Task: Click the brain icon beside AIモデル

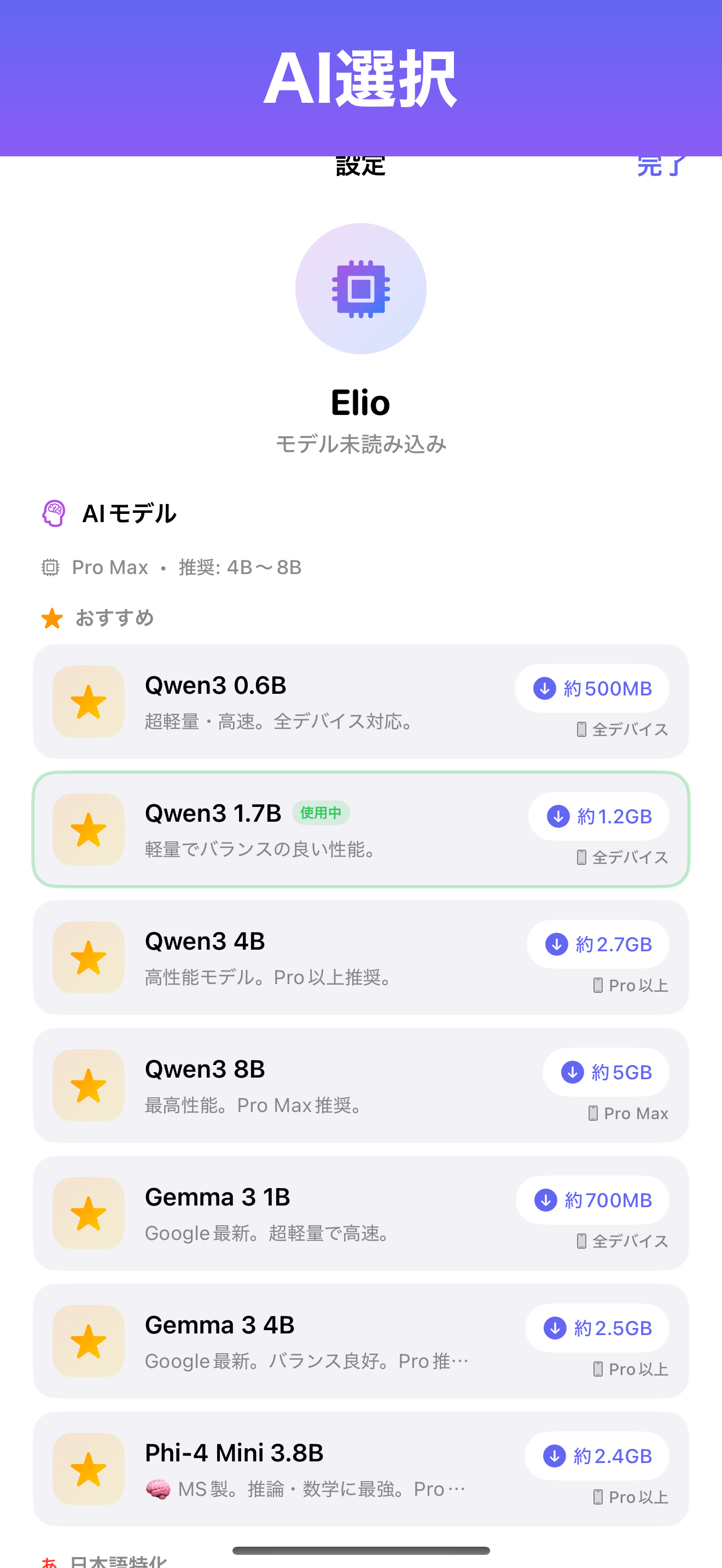Action: tap(54, 513)
